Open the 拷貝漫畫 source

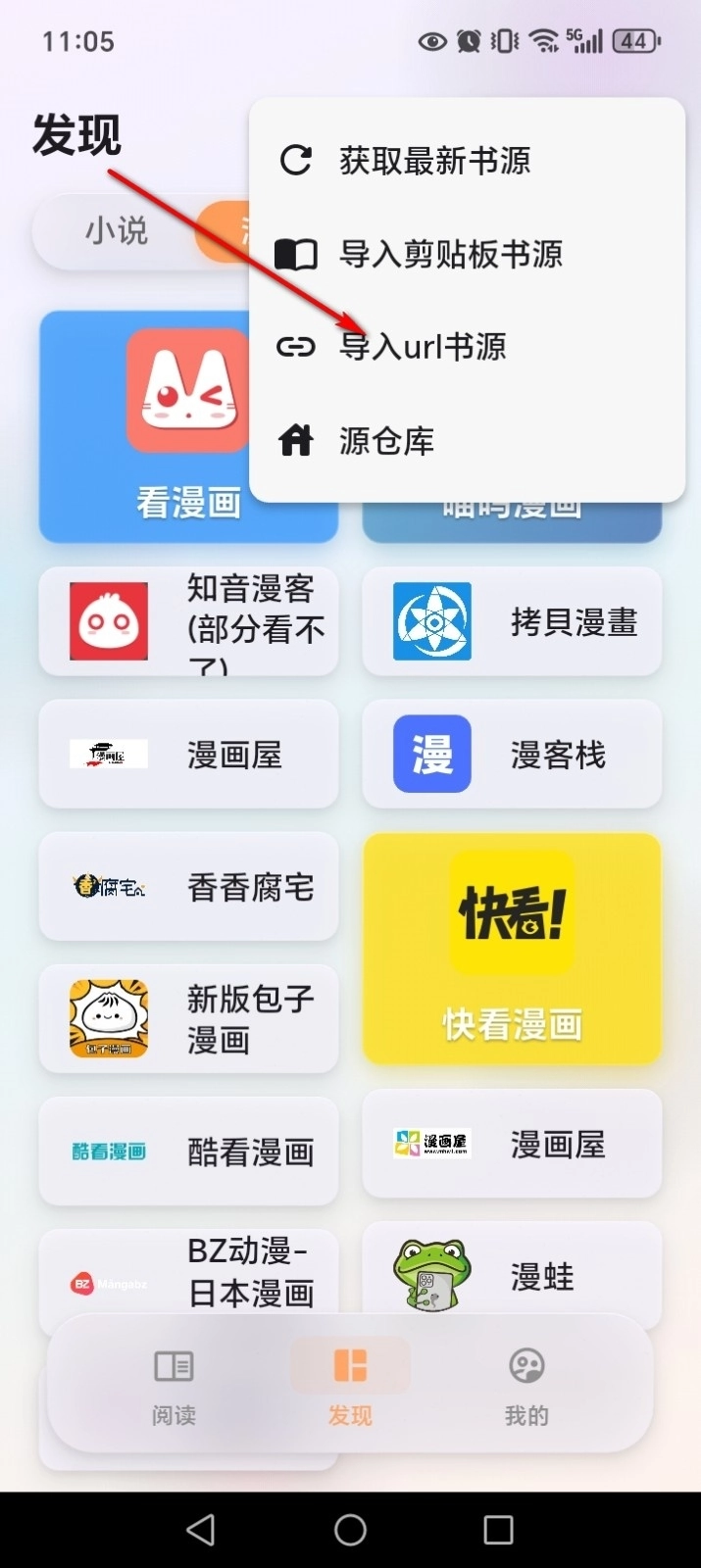tap(512, 621)
